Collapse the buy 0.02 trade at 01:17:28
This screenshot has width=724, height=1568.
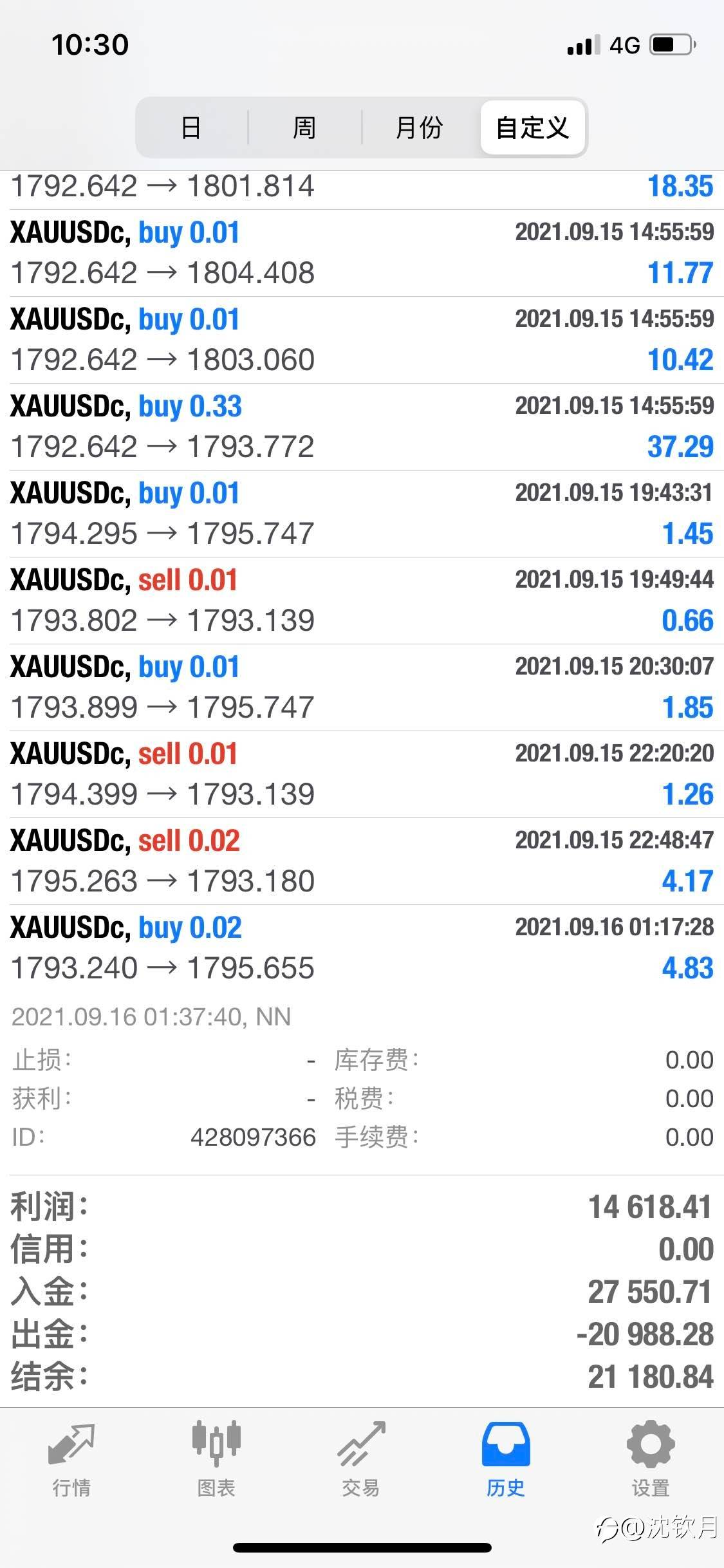[x=362, y=948]
